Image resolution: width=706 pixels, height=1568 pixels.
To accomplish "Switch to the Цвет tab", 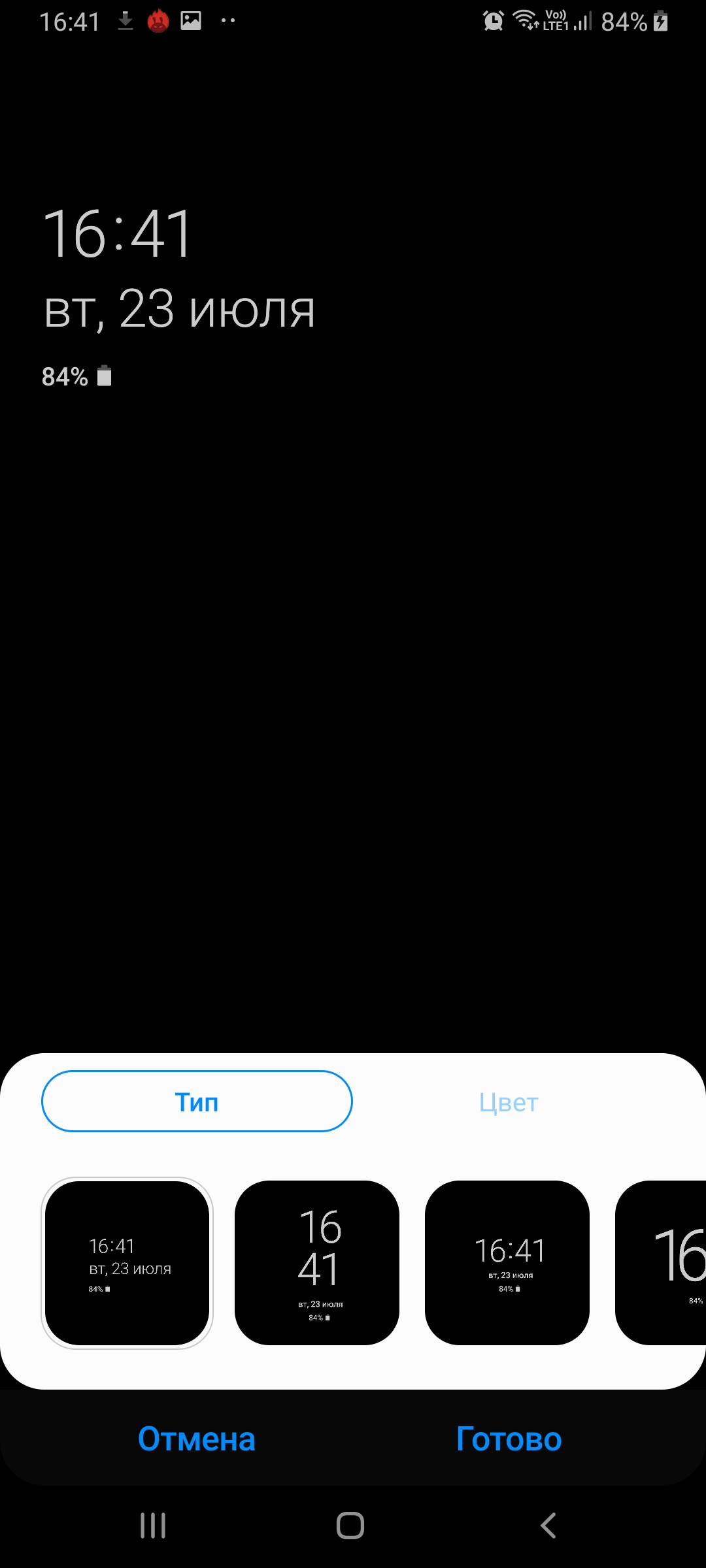I will click(509, 1103).
